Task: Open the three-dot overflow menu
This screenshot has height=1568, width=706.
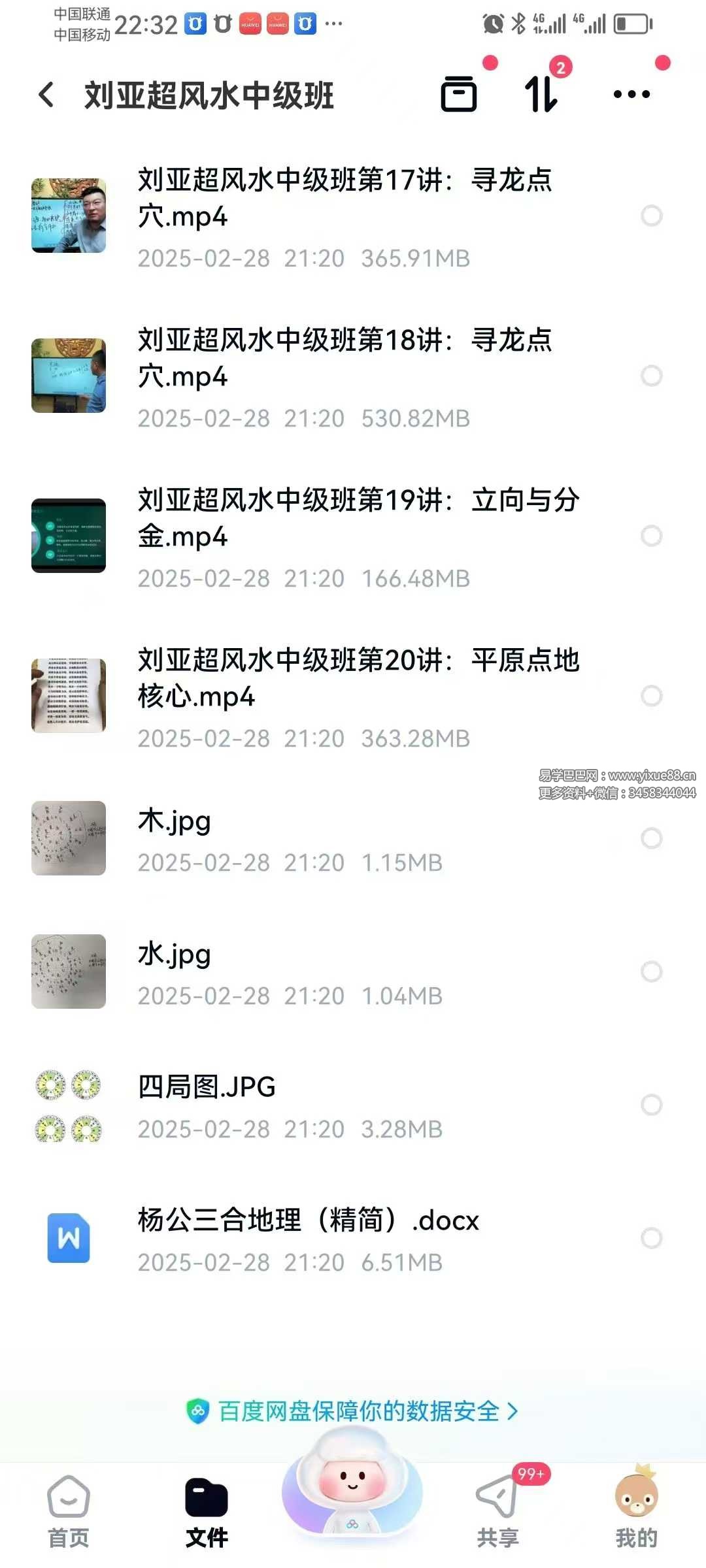Action: point(631,94)
